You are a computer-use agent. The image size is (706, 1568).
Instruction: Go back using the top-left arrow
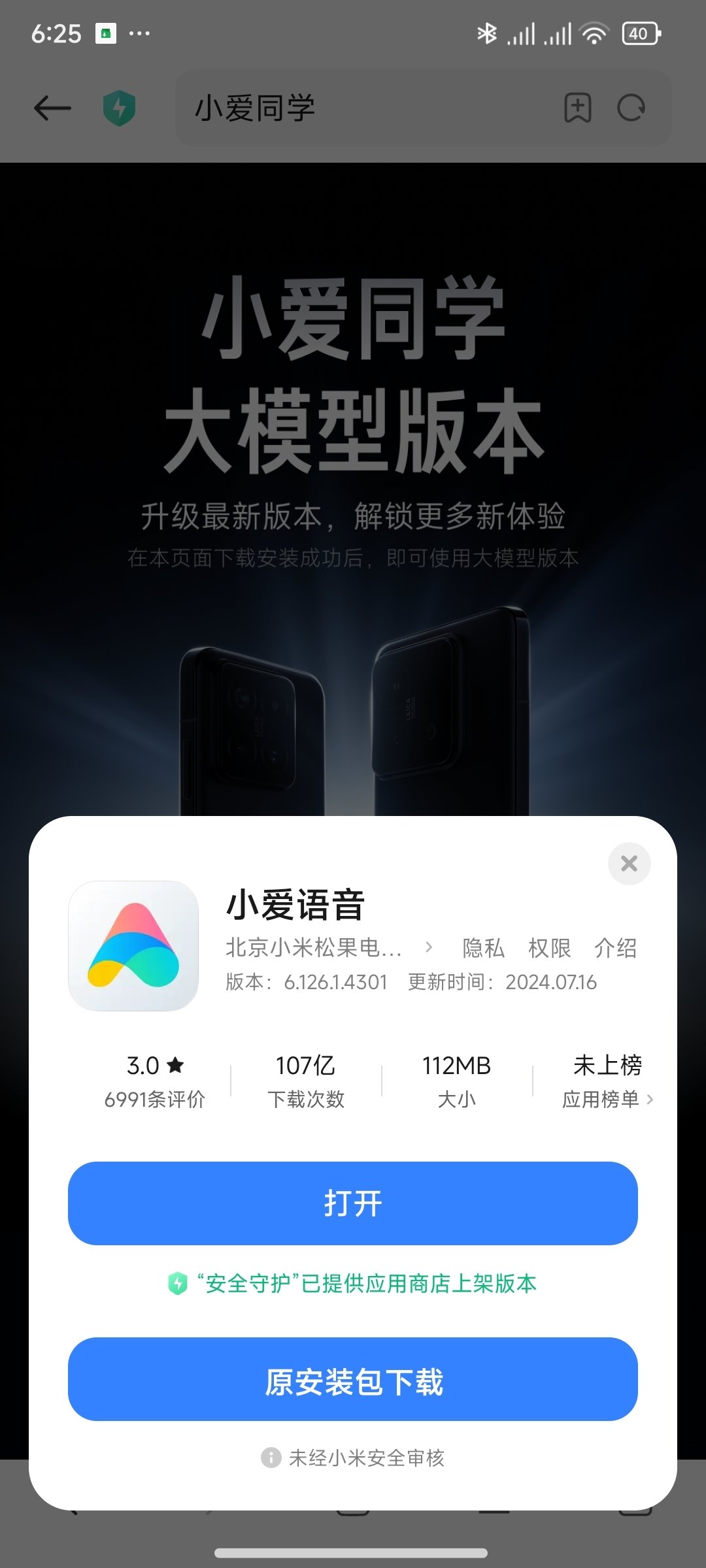[x=52, y=108]
